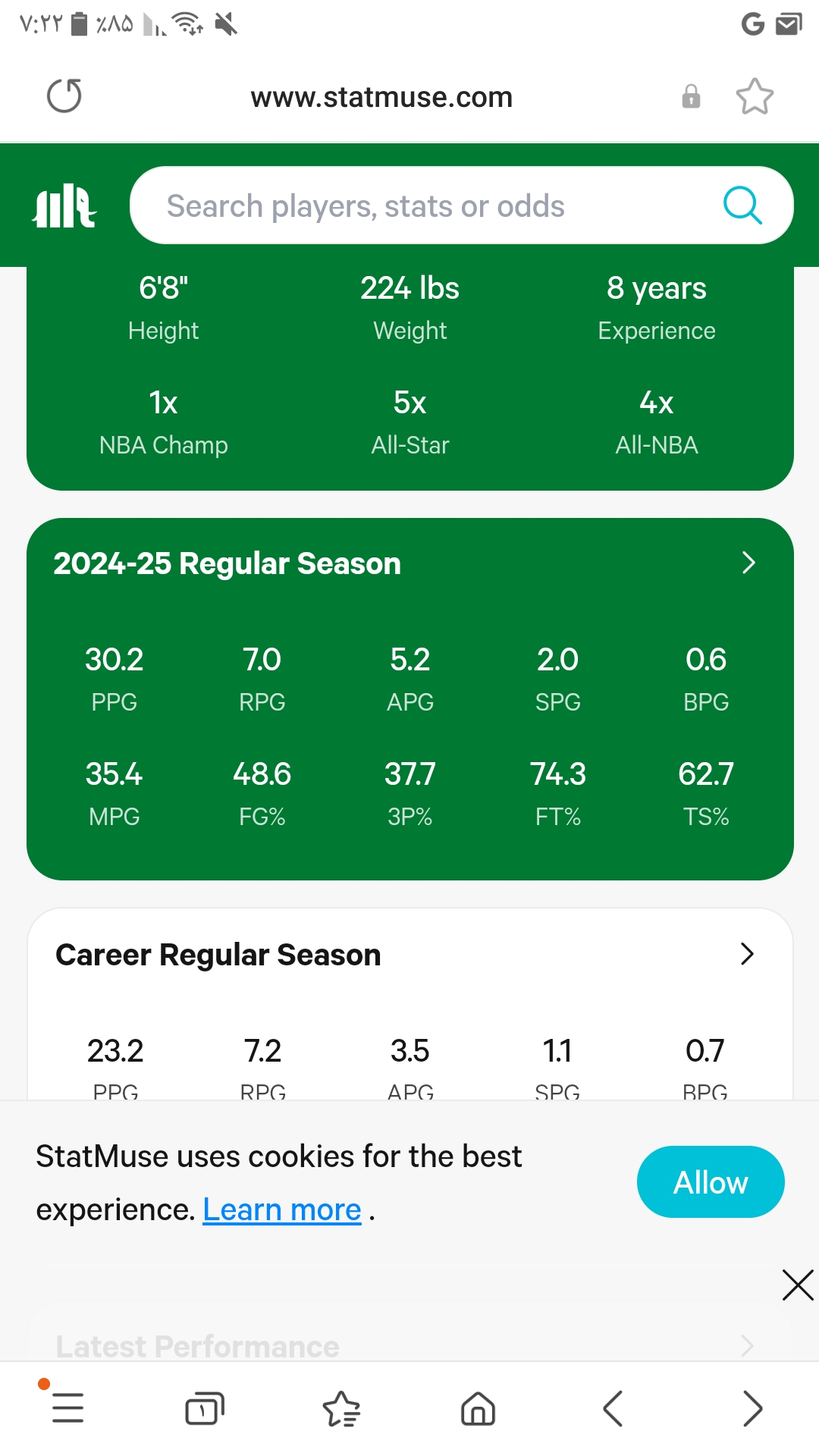Open the browser hamburger menu

tap(67, 1408)
